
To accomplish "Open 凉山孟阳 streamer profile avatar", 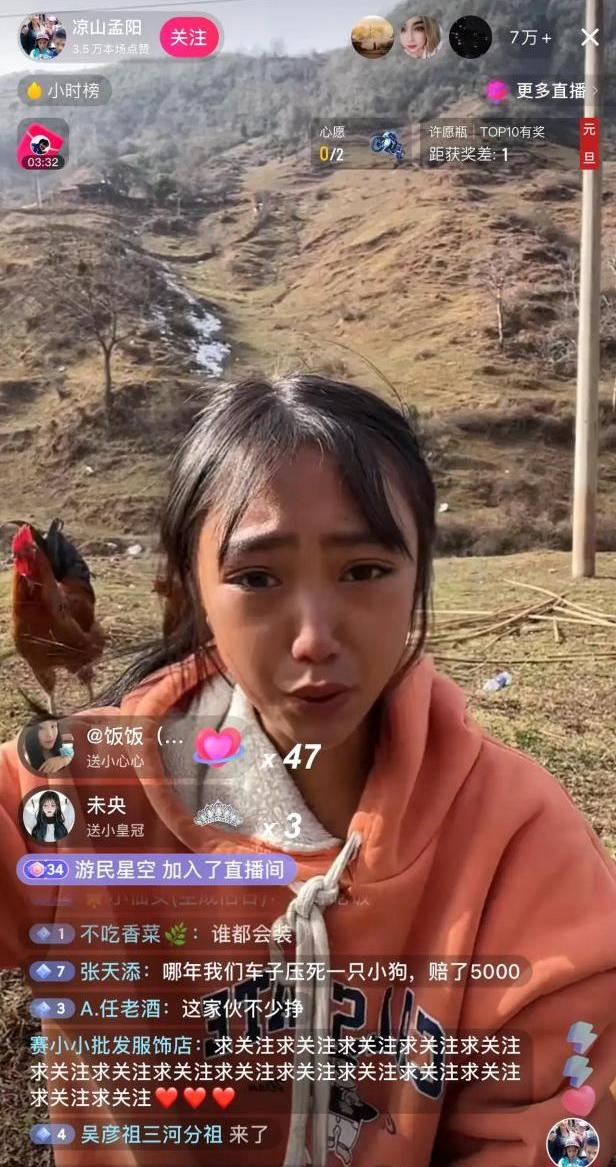I will pyautogui.click(x=42, y=37).
